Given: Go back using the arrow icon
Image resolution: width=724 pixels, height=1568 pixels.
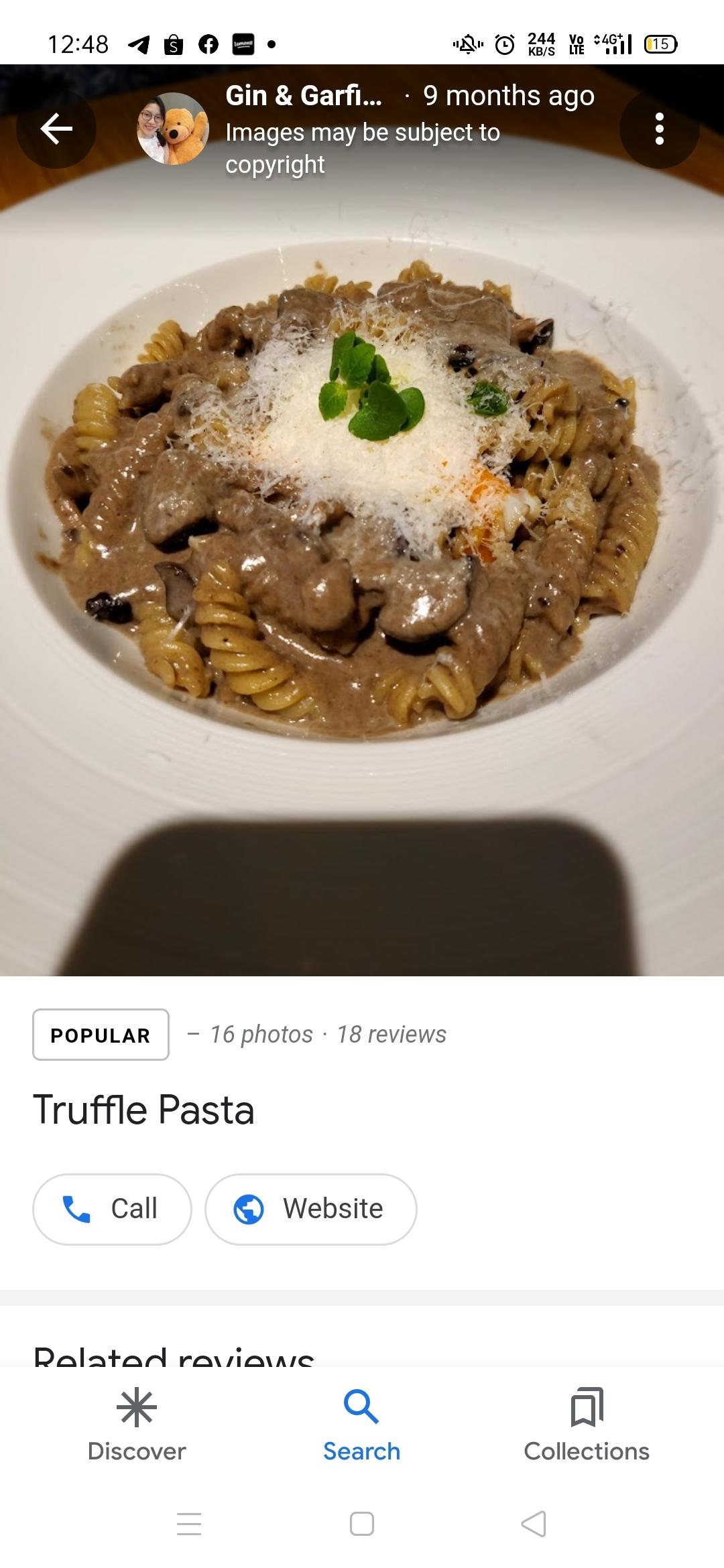Looking at the screenshot, I should tap(56, 129).
